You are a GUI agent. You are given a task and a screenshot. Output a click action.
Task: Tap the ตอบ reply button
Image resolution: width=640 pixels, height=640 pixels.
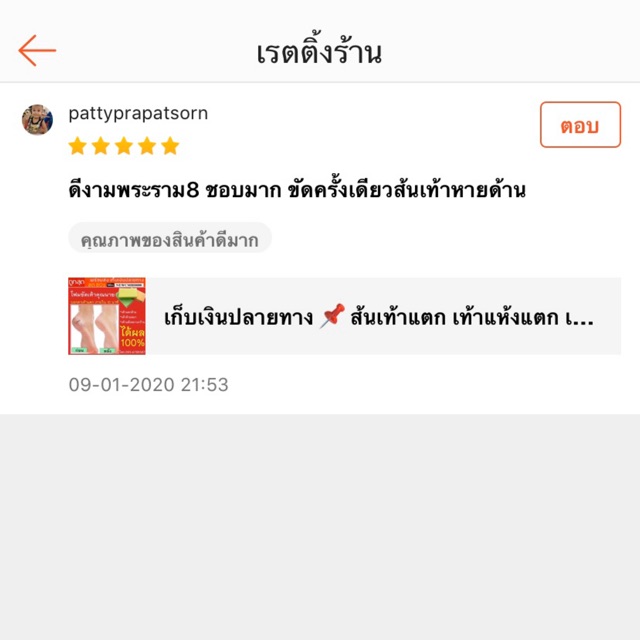[580, 124]
